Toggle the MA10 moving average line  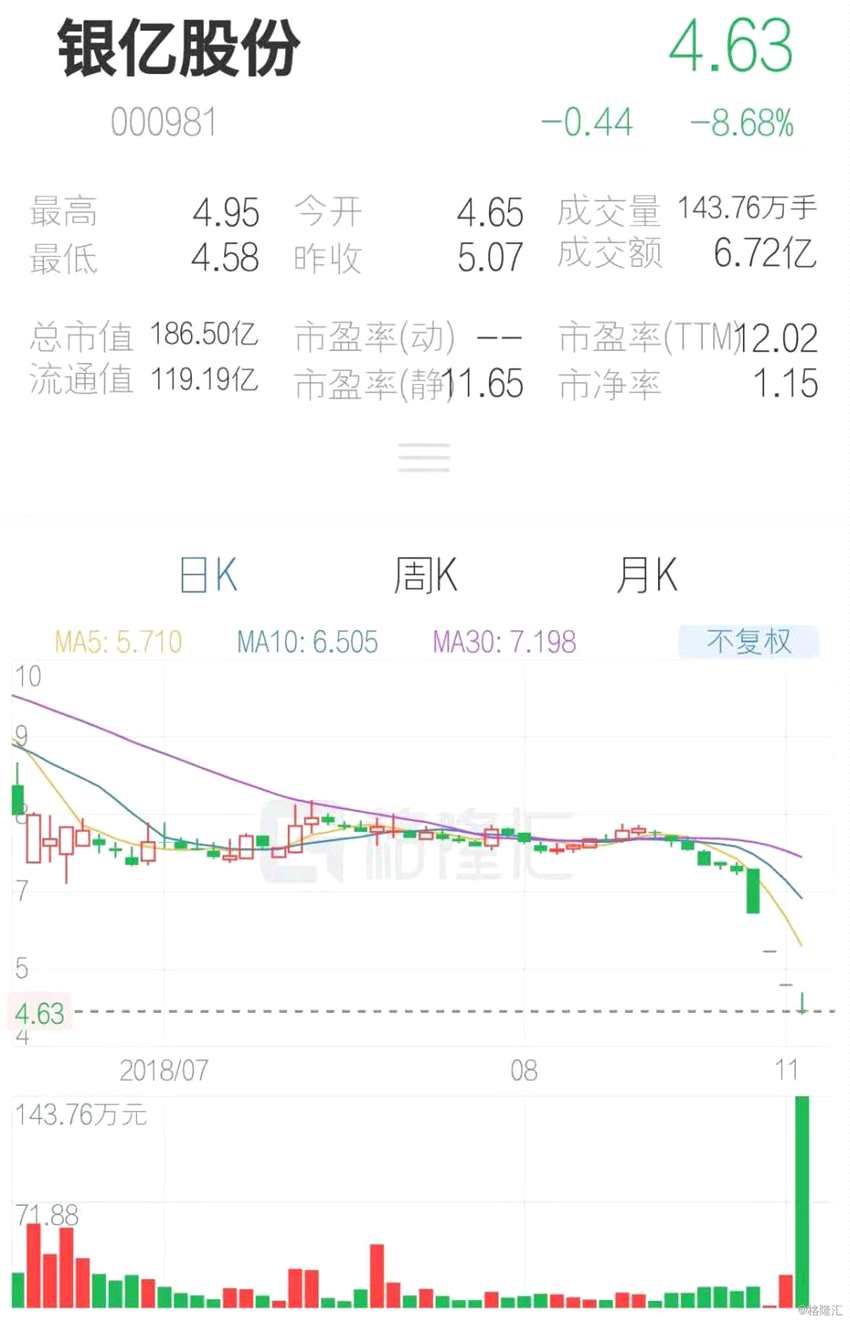coord(306,641)
